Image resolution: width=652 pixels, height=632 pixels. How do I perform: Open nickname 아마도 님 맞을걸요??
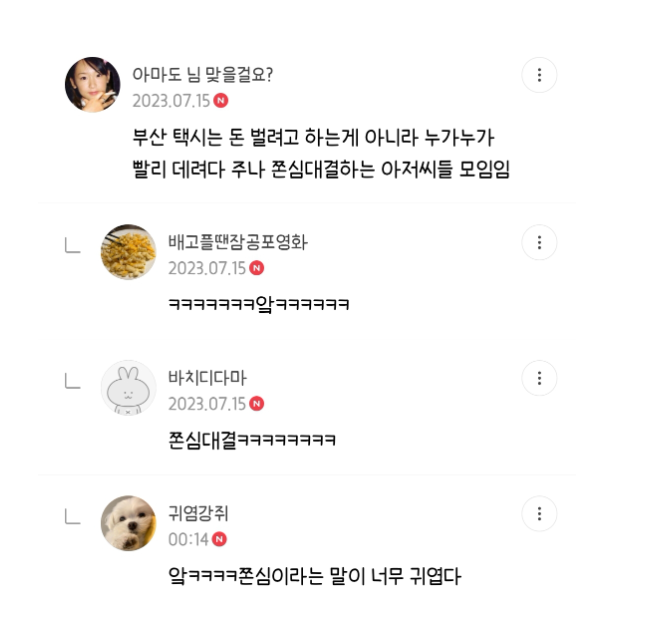(x=203, y=75)
